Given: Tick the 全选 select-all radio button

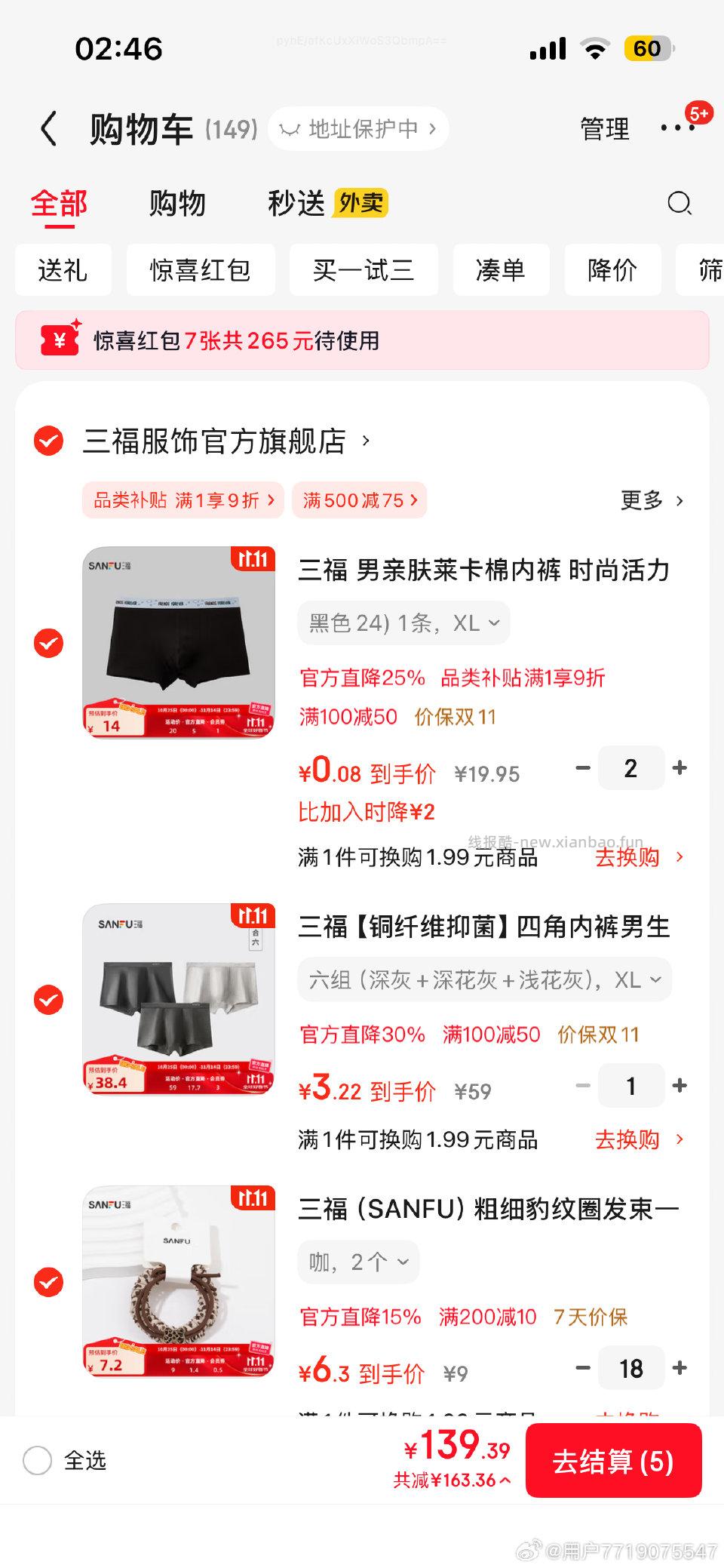Looking at the screenshot, I should 38,1460.
